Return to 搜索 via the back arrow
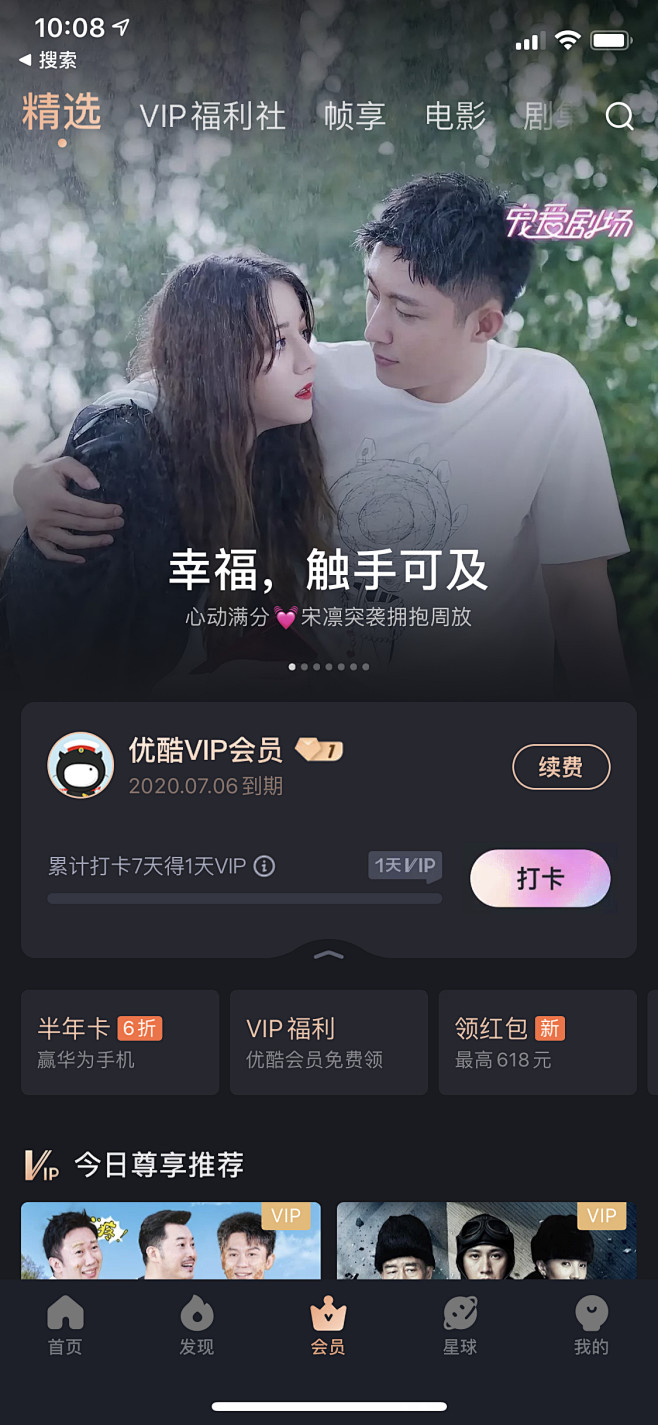 click(x=47, y=61)
